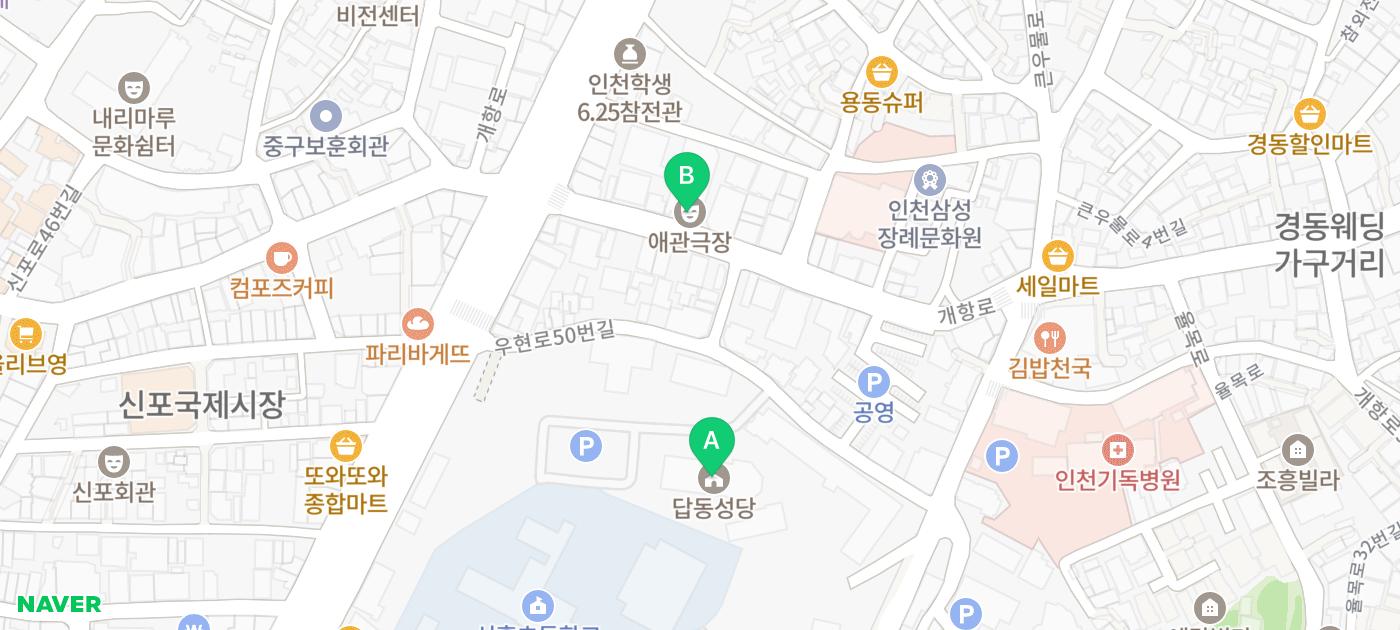Select the 인천학생 6.25참전관 marker

coord(629,53)
